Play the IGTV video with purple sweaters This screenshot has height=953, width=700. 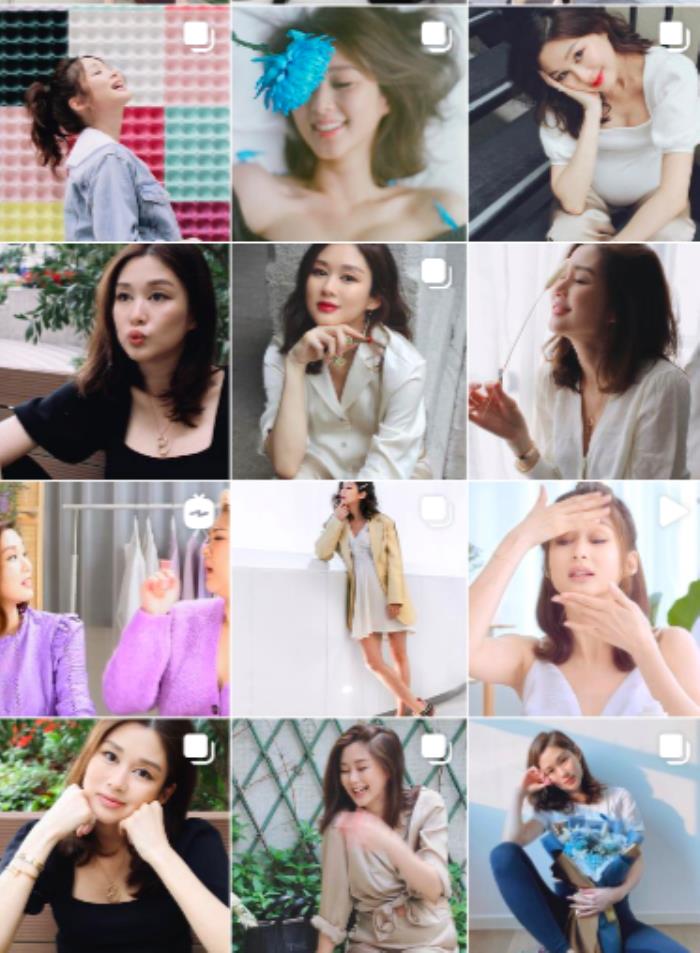point(114,598)
